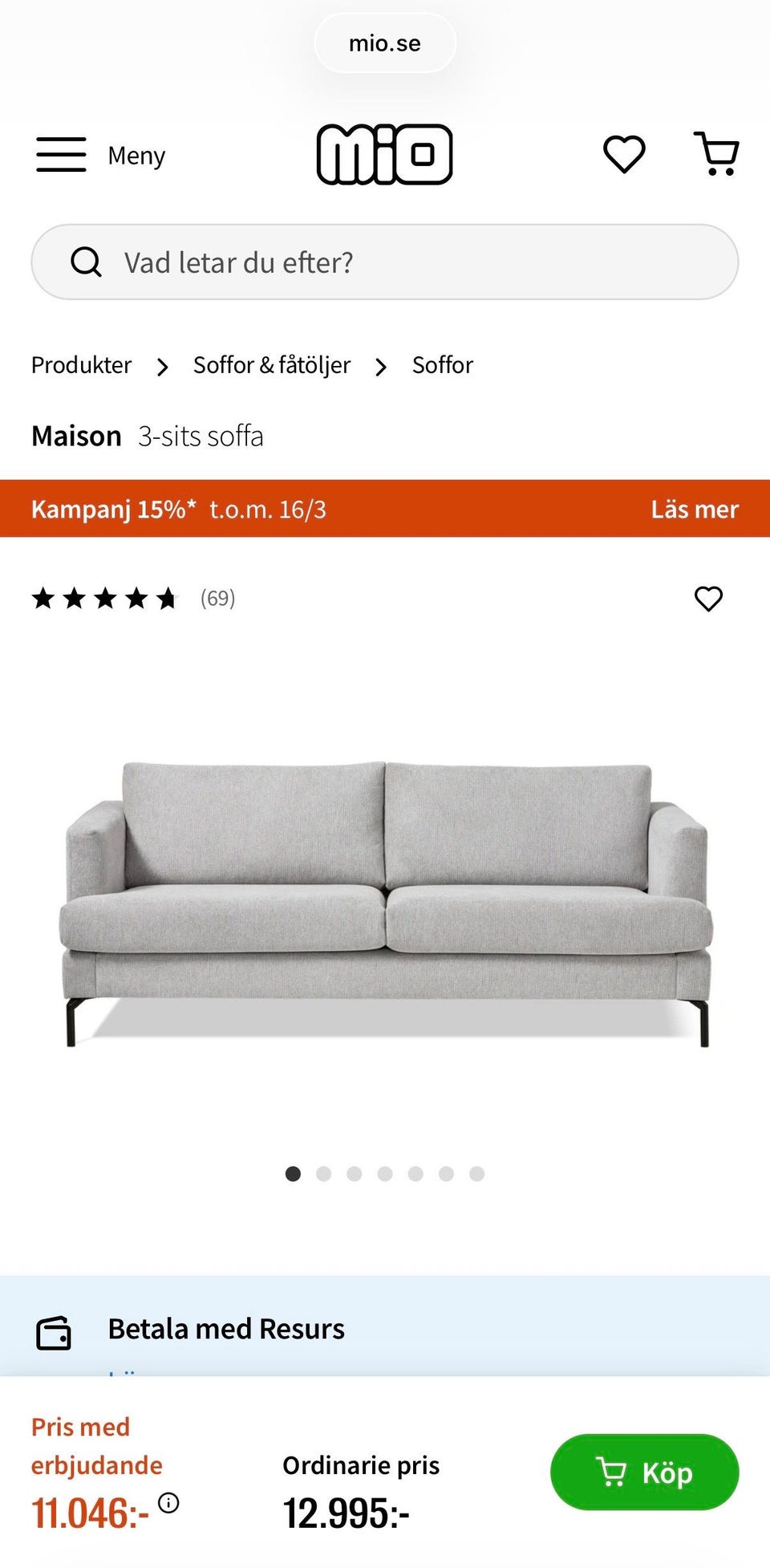This screenshot has width=770, height=1568.
Task: Jump to second image dot
Action: pyautogui.click(x=324, y=1174)
